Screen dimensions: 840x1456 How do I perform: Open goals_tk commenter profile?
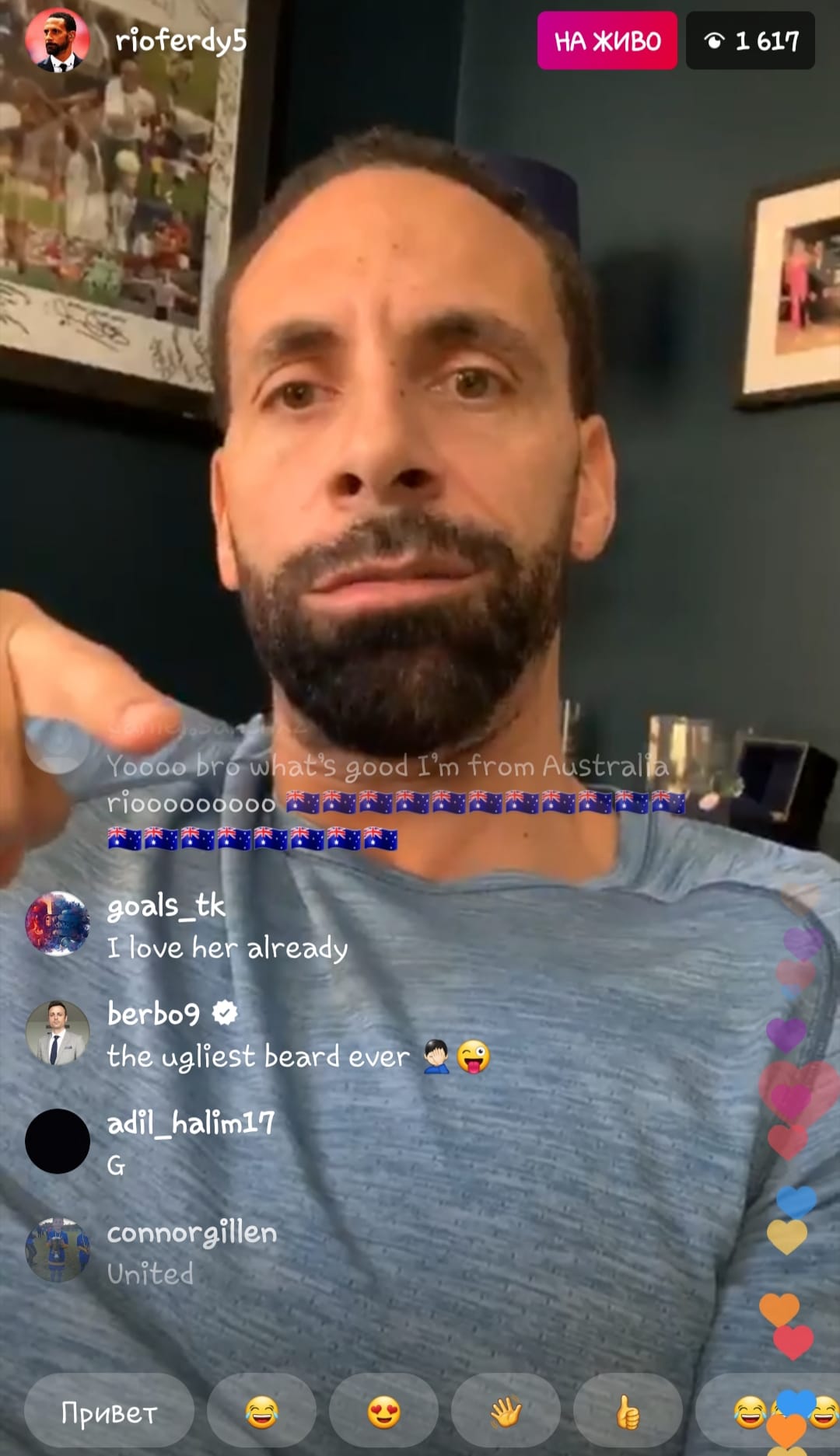point(58,924)
